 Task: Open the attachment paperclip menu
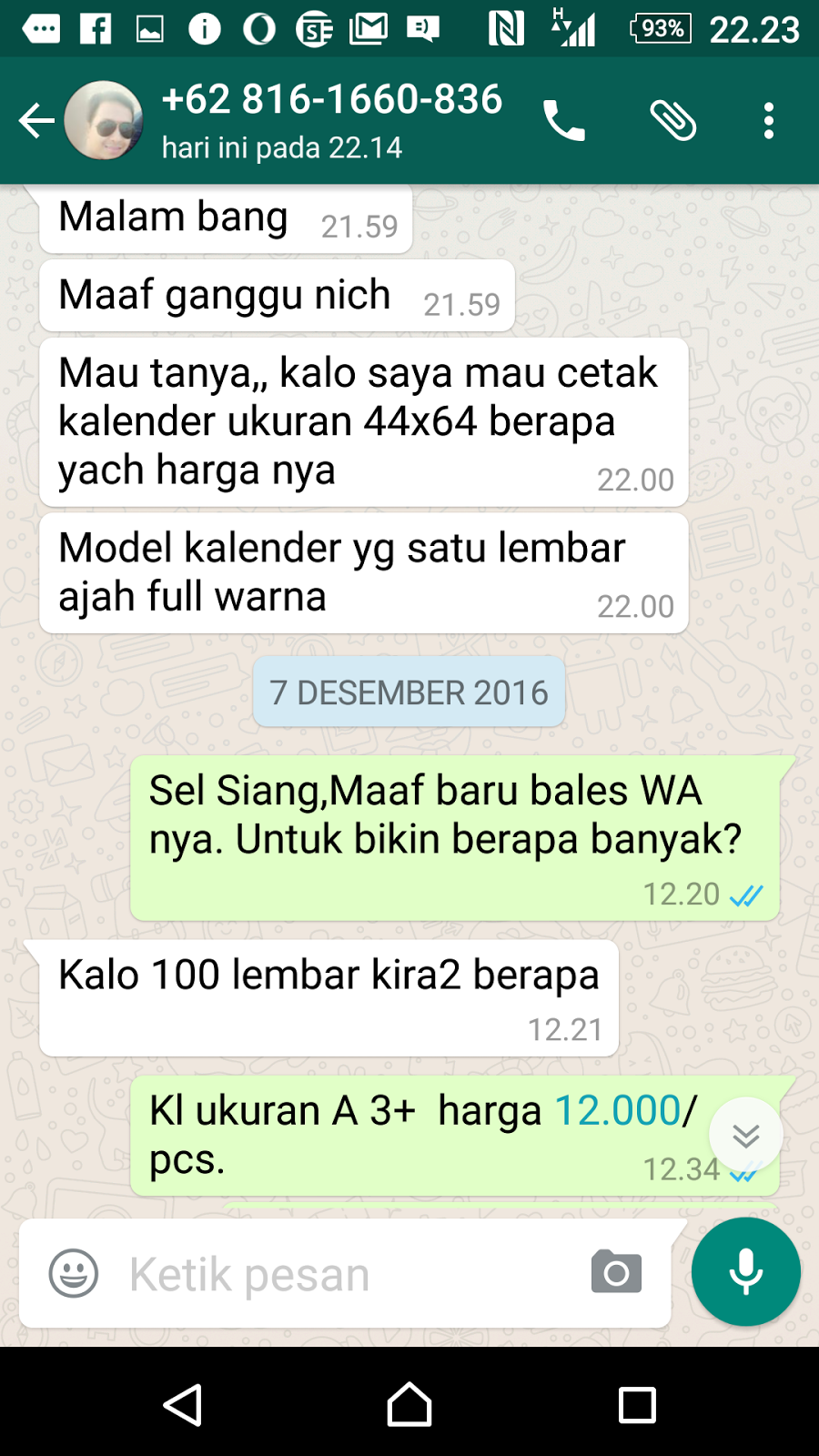[673, 120]
